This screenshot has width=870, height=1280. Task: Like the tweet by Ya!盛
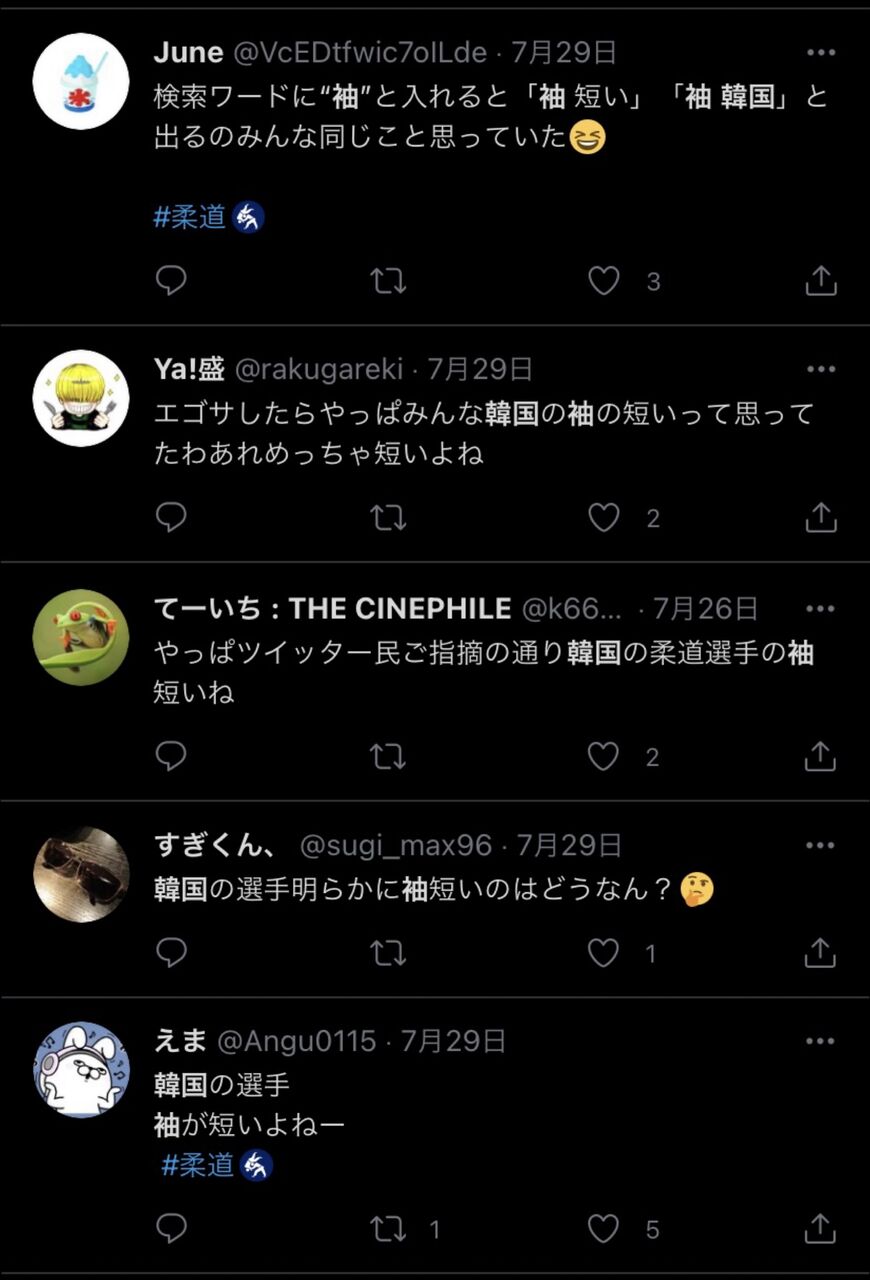(x=603, y=518)
